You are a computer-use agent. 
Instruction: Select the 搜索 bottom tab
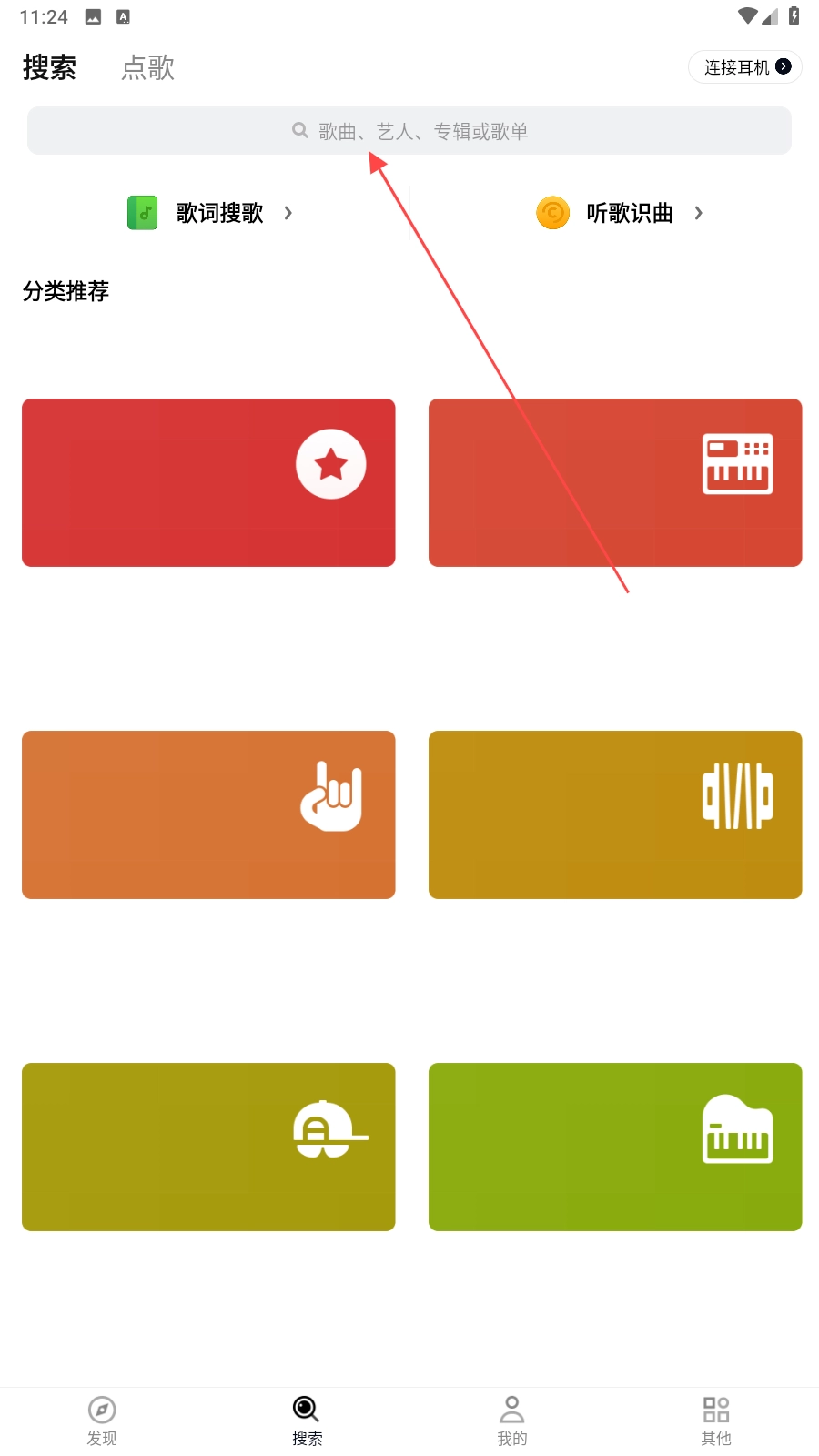307,1421
